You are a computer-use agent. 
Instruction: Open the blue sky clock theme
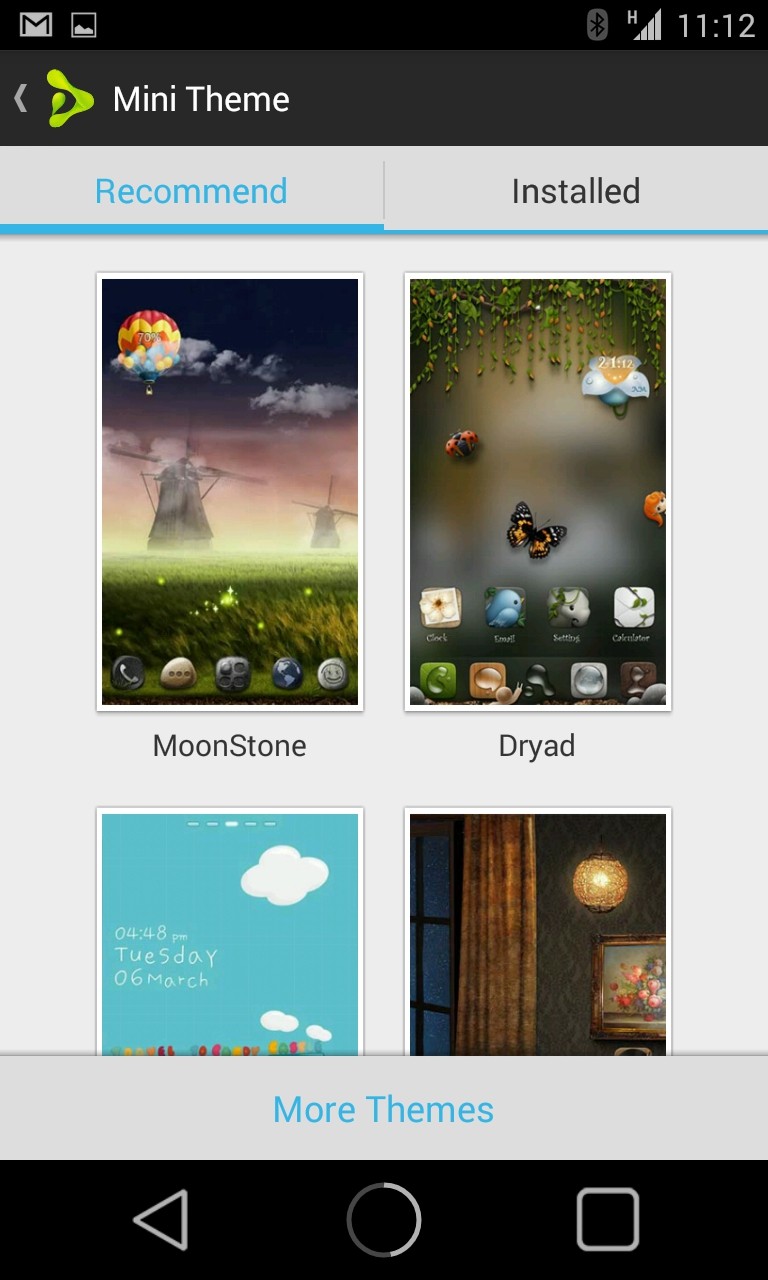(x=230, y=932)
